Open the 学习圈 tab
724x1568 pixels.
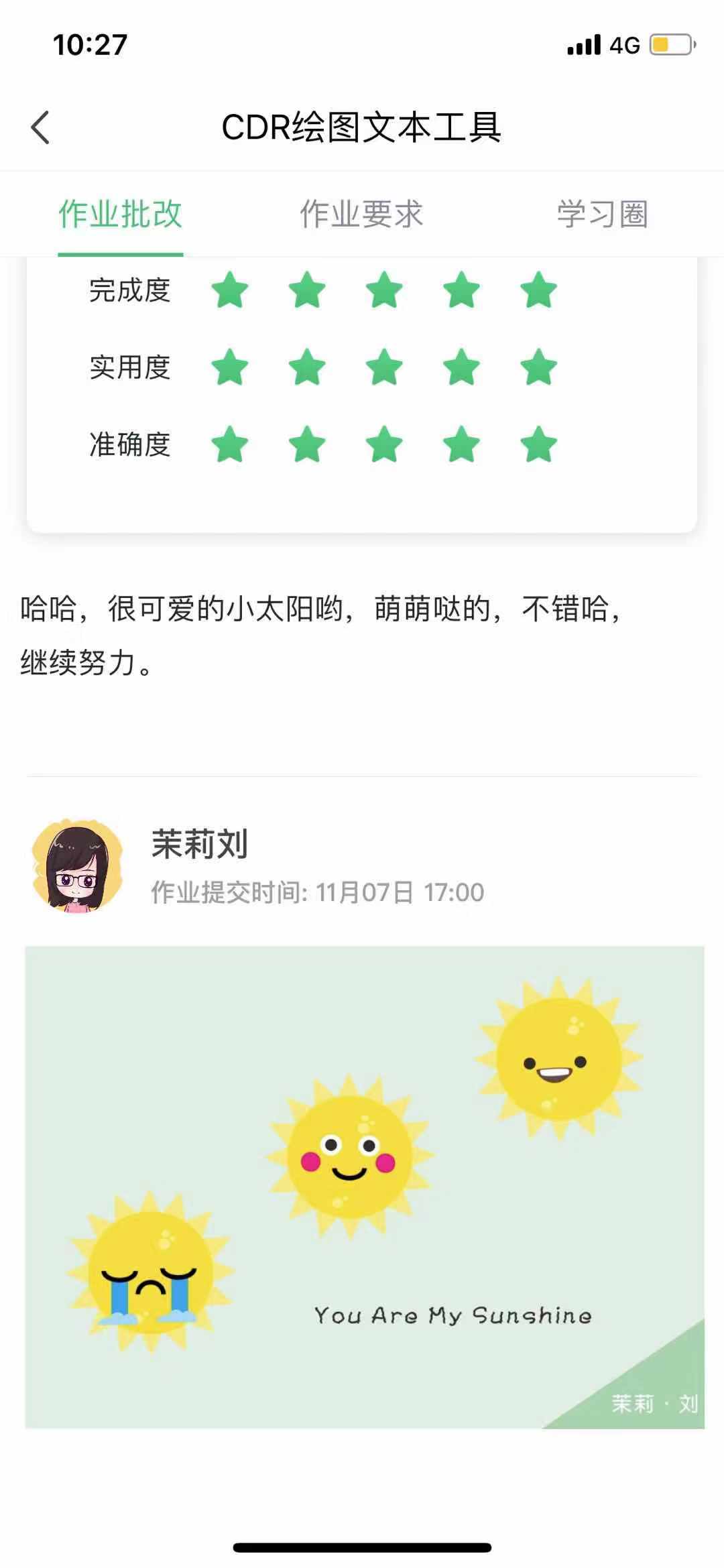(602, 215)
